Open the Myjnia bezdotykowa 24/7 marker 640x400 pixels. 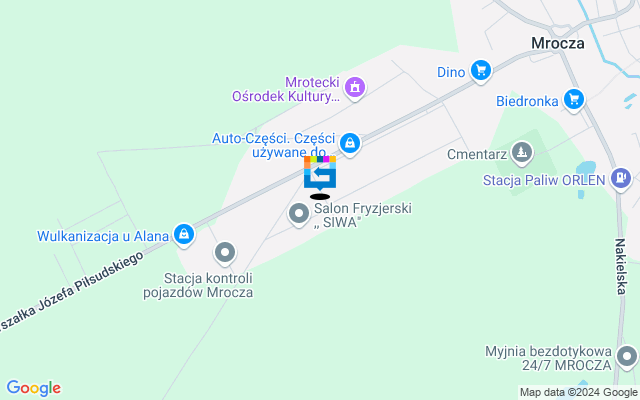coord(627,356)
